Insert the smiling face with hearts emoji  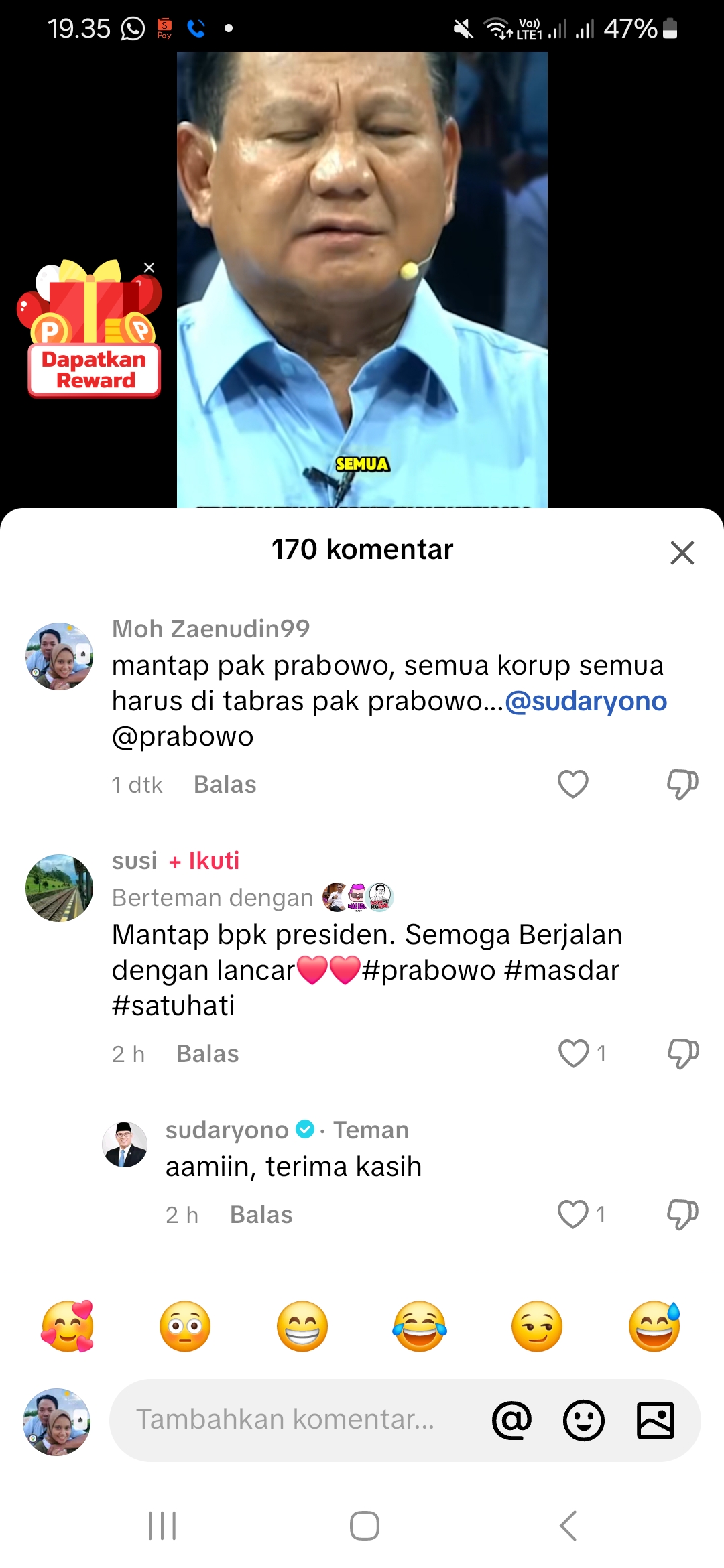point(67,1326)
